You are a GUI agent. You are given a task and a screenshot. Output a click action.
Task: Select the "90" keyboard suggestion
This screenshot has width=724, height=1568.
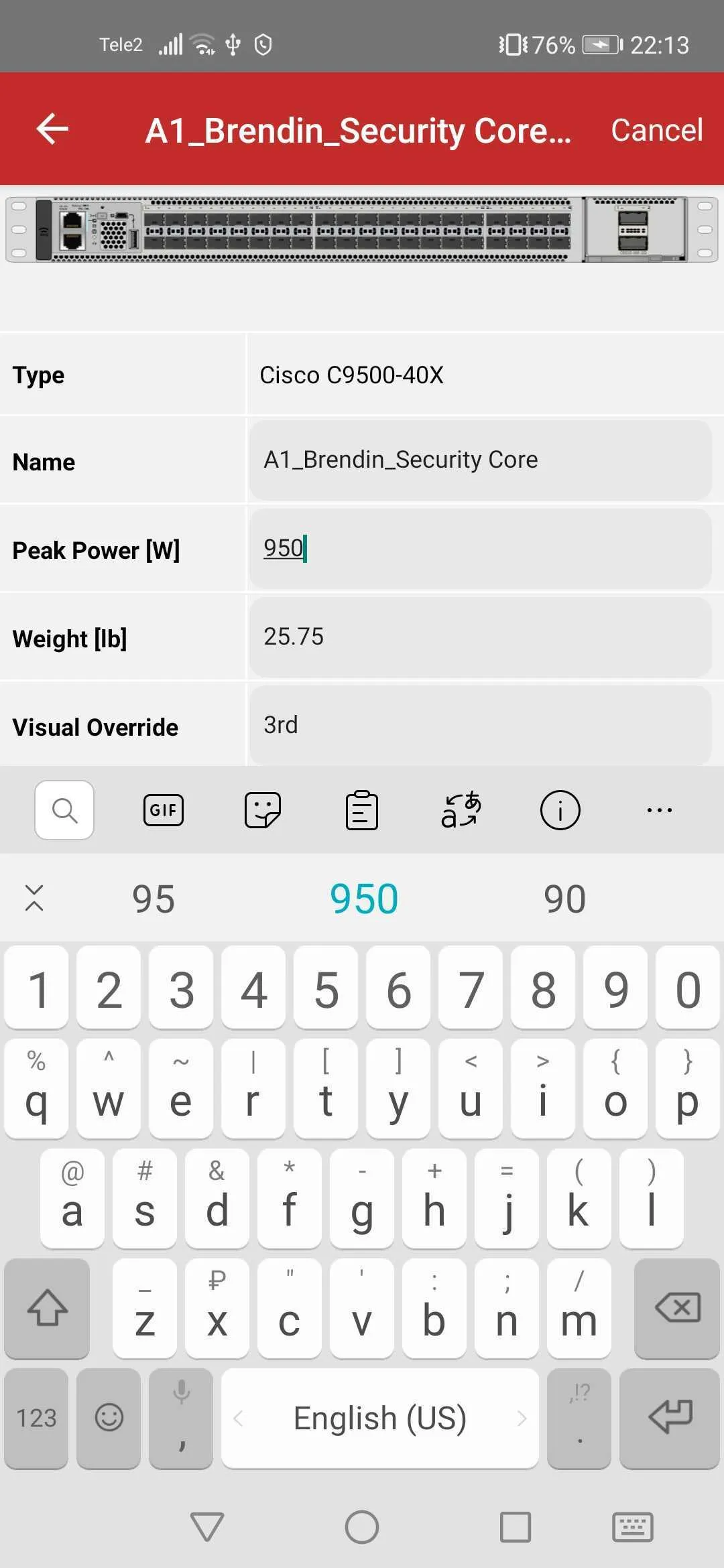pos(564,899)
